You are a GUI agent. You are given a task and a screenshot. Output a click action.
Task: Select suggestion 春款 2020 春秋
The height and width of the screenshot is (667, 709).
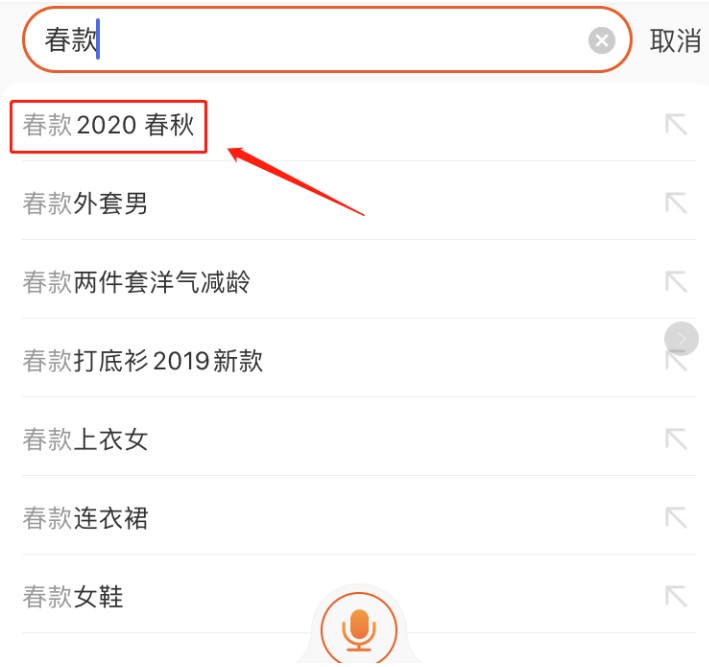coord(109,125)
